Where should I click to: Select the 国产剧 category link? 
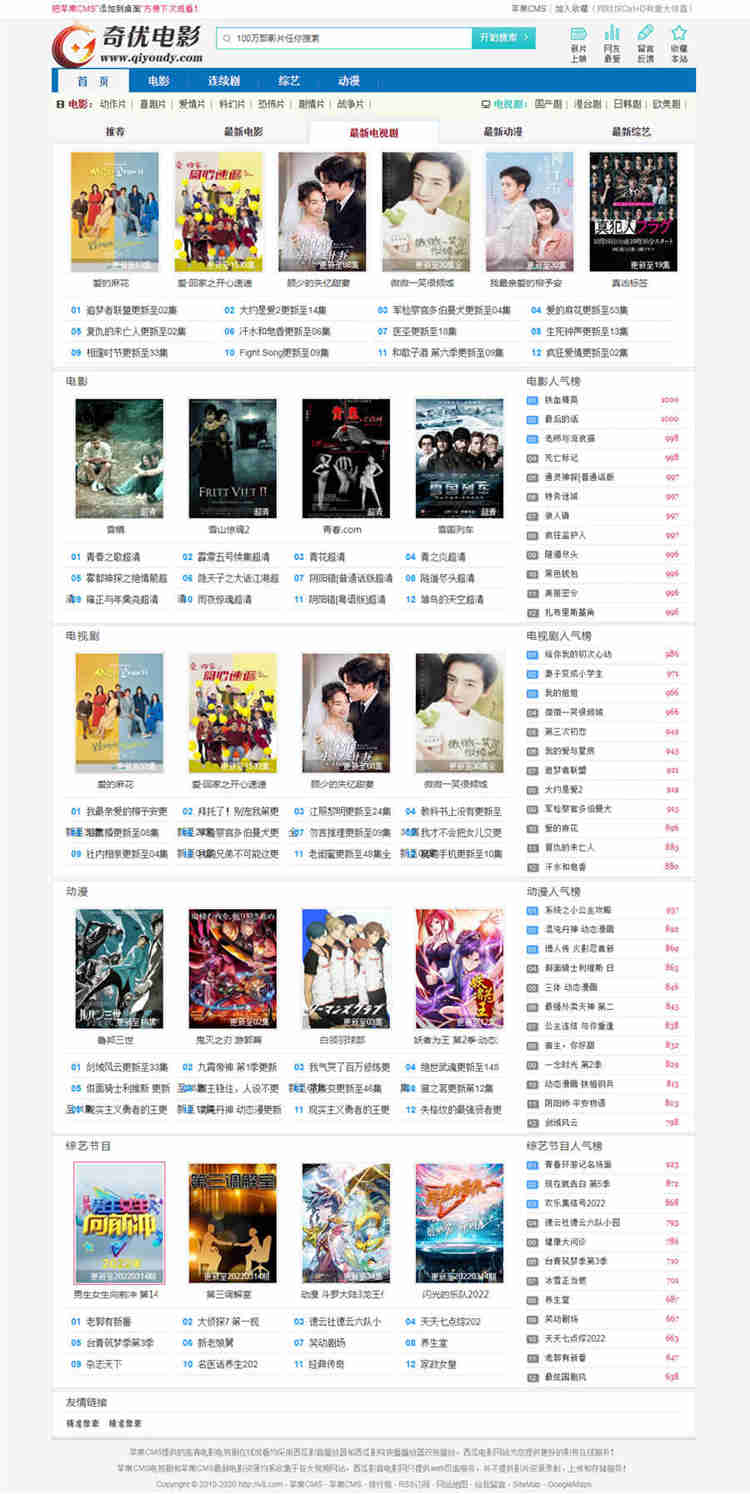(548, 104)
